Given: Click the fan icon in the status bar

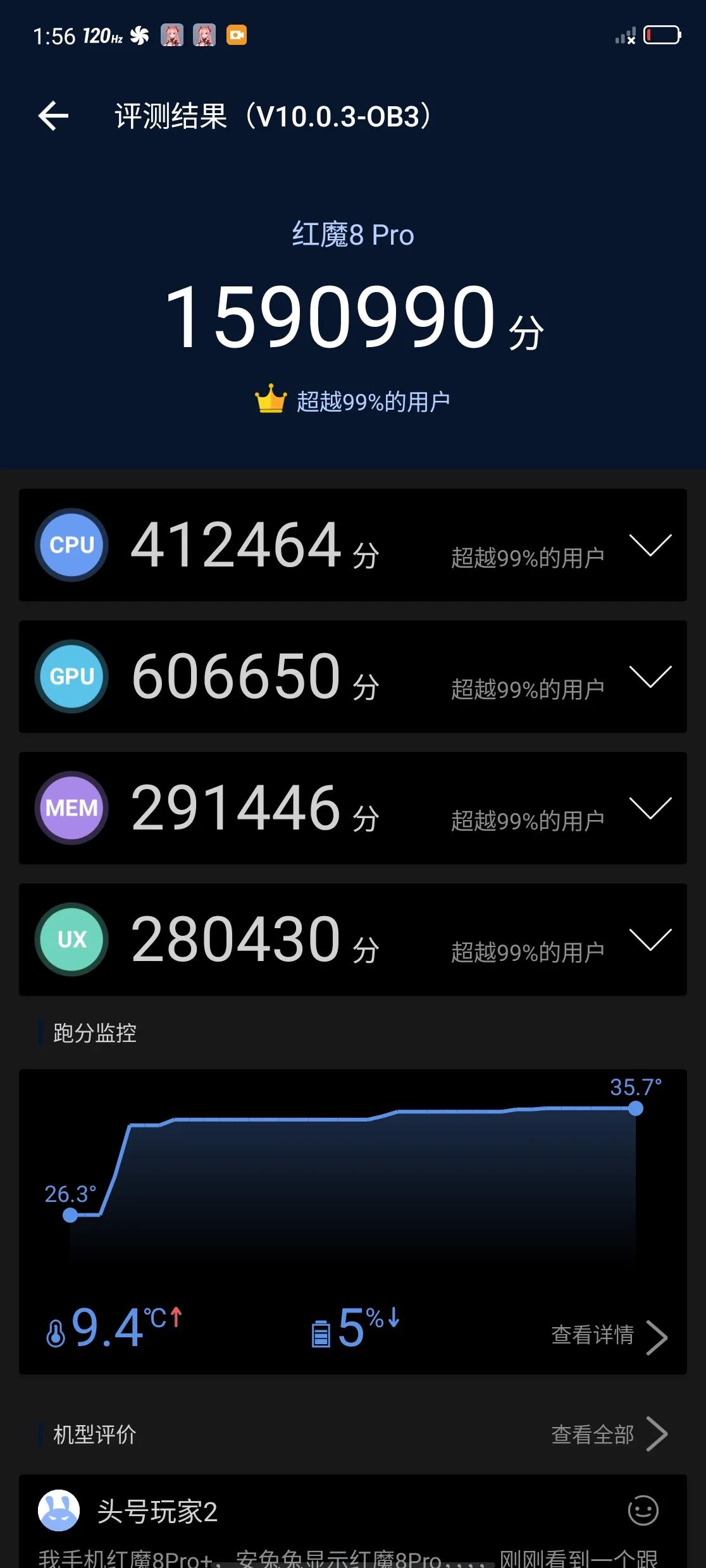Looking at the screenshot, I should (x=139, y=36).
